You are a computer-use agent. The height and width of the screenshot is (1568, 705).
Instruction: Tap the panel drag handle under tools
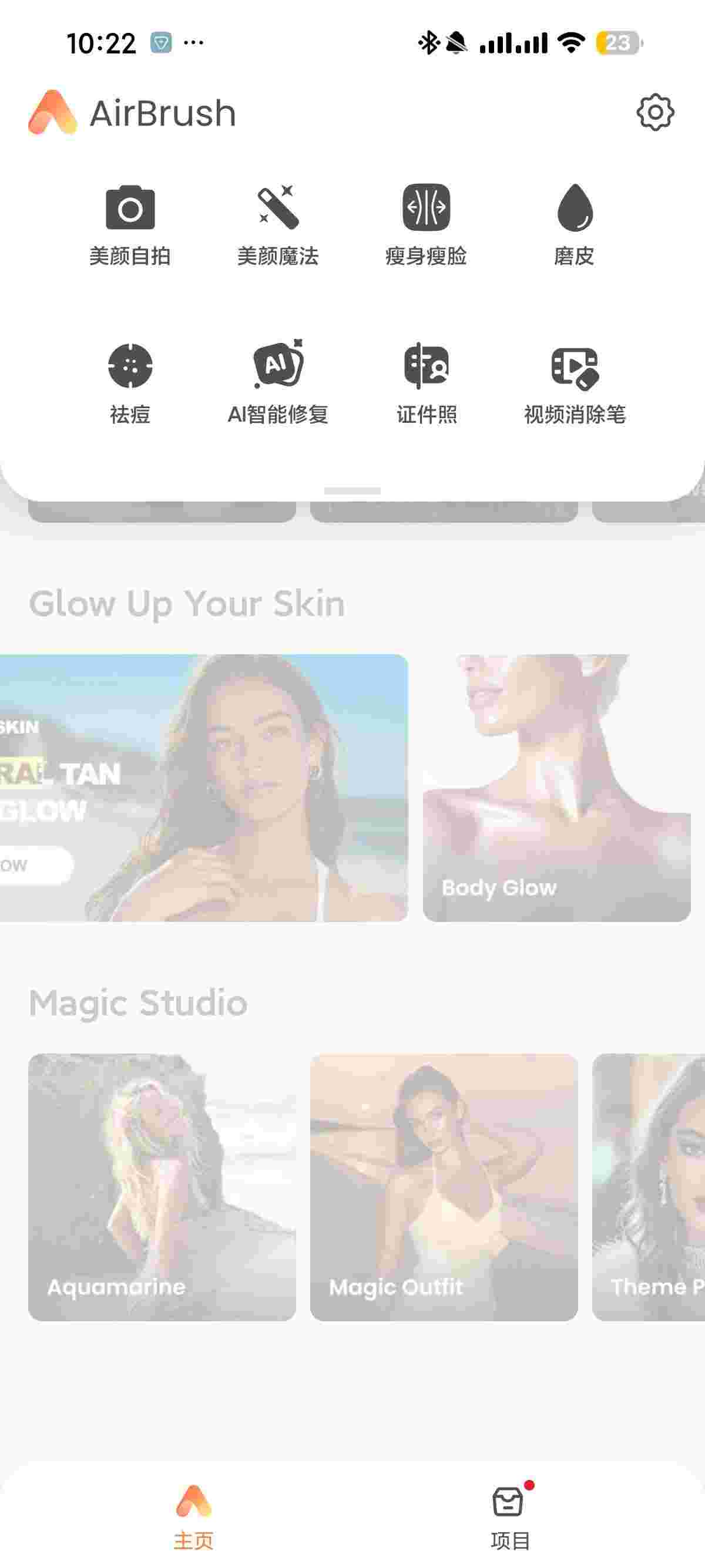click(x=352, y=490)
